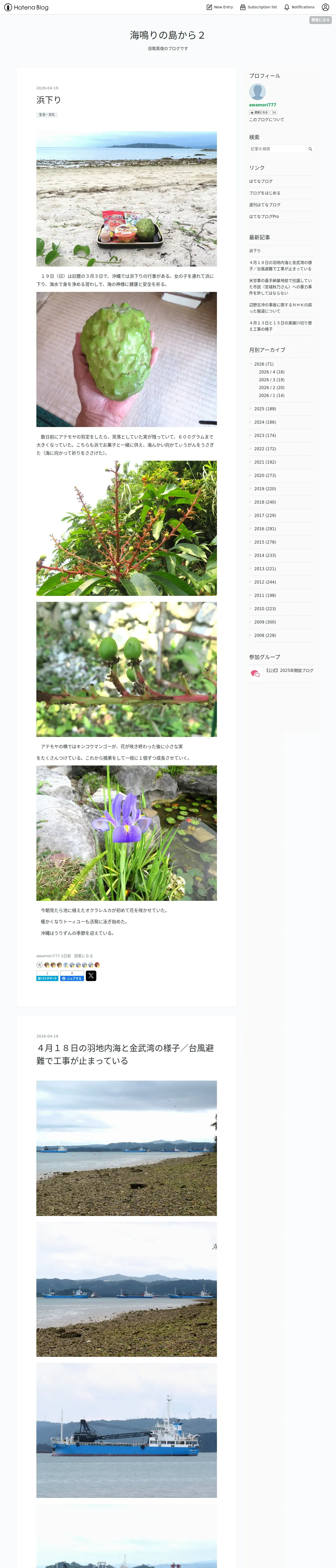
Task: Open the awamori777 profile link
Action: [262, 105]
